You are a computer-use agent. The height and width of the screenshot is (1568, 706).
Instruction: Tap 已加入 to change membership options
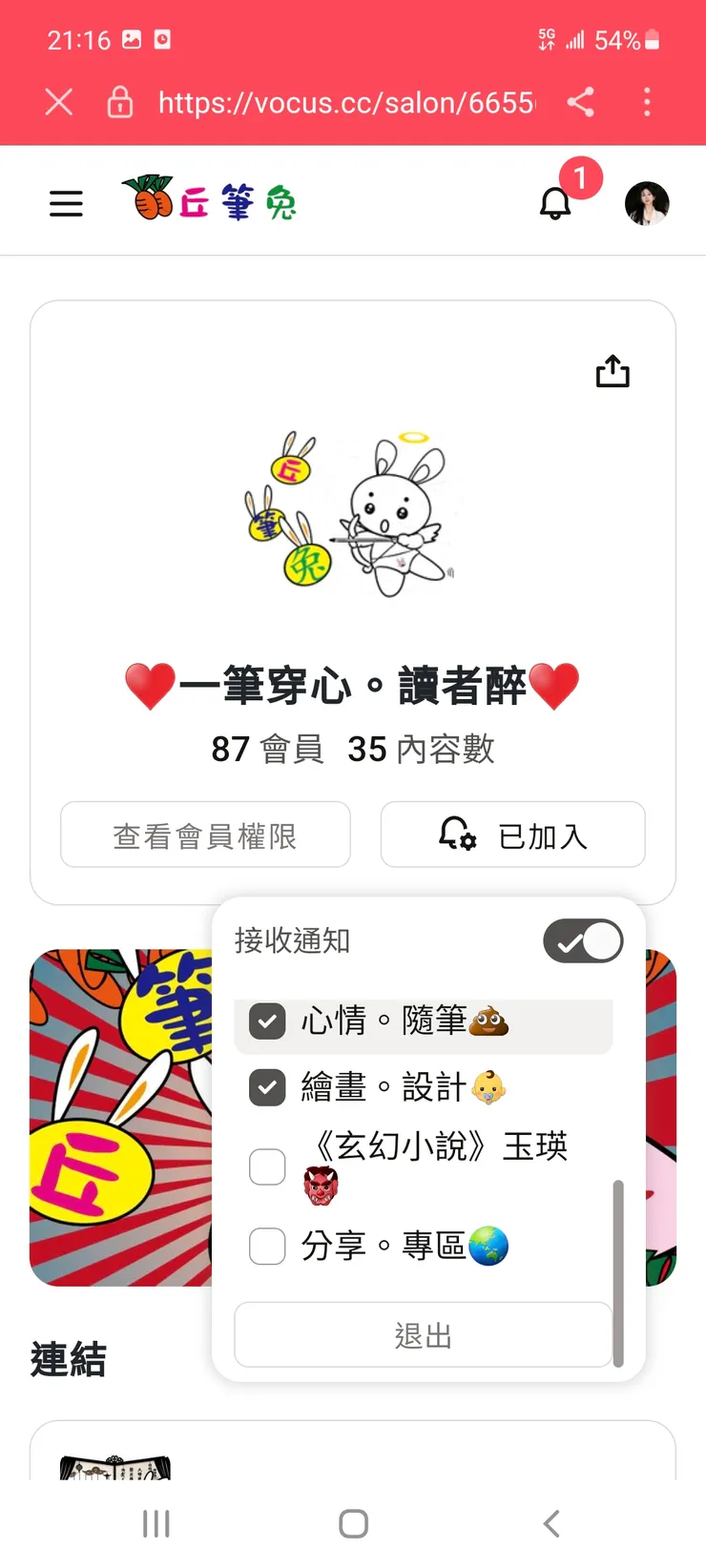click(x=512, y=835)
